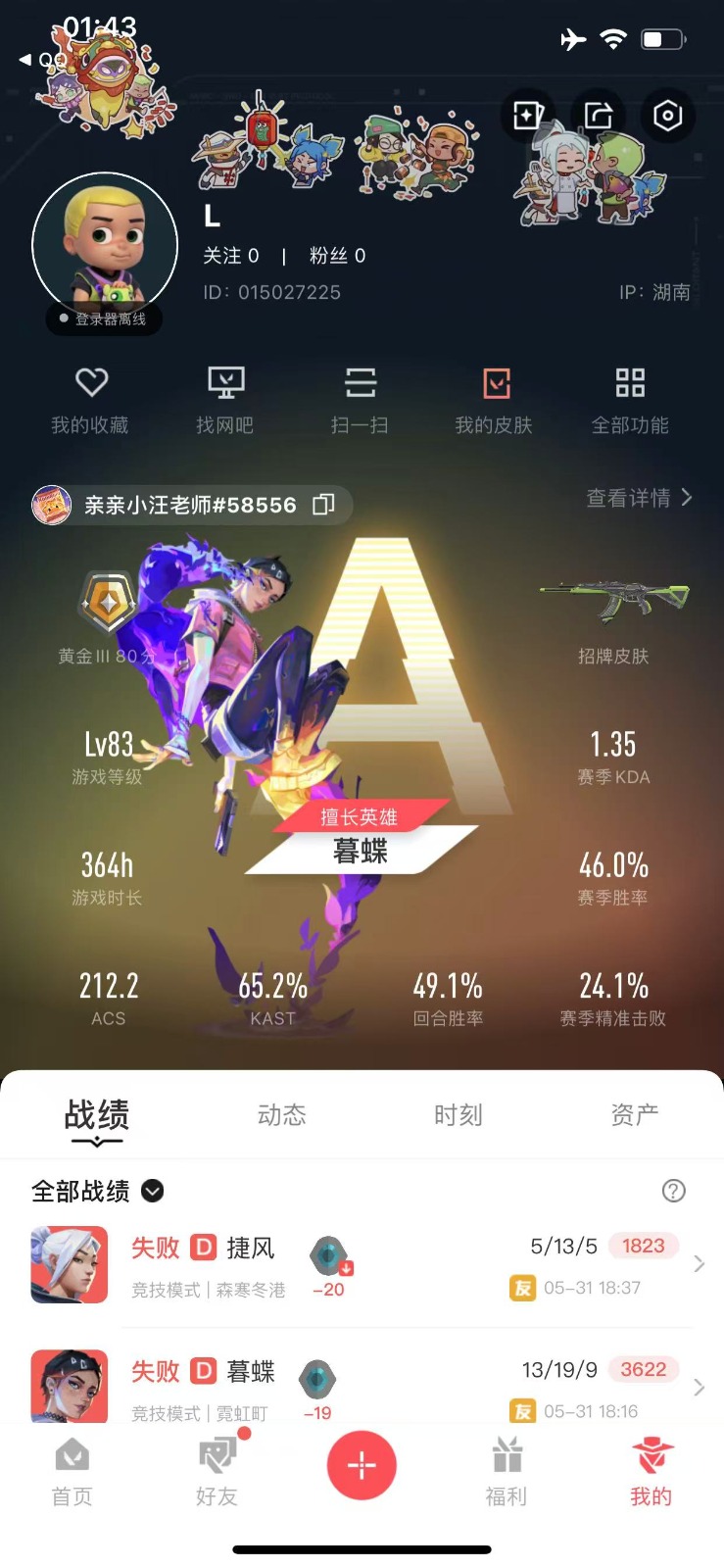Switch to the 资产 tab

[635, 1115]
